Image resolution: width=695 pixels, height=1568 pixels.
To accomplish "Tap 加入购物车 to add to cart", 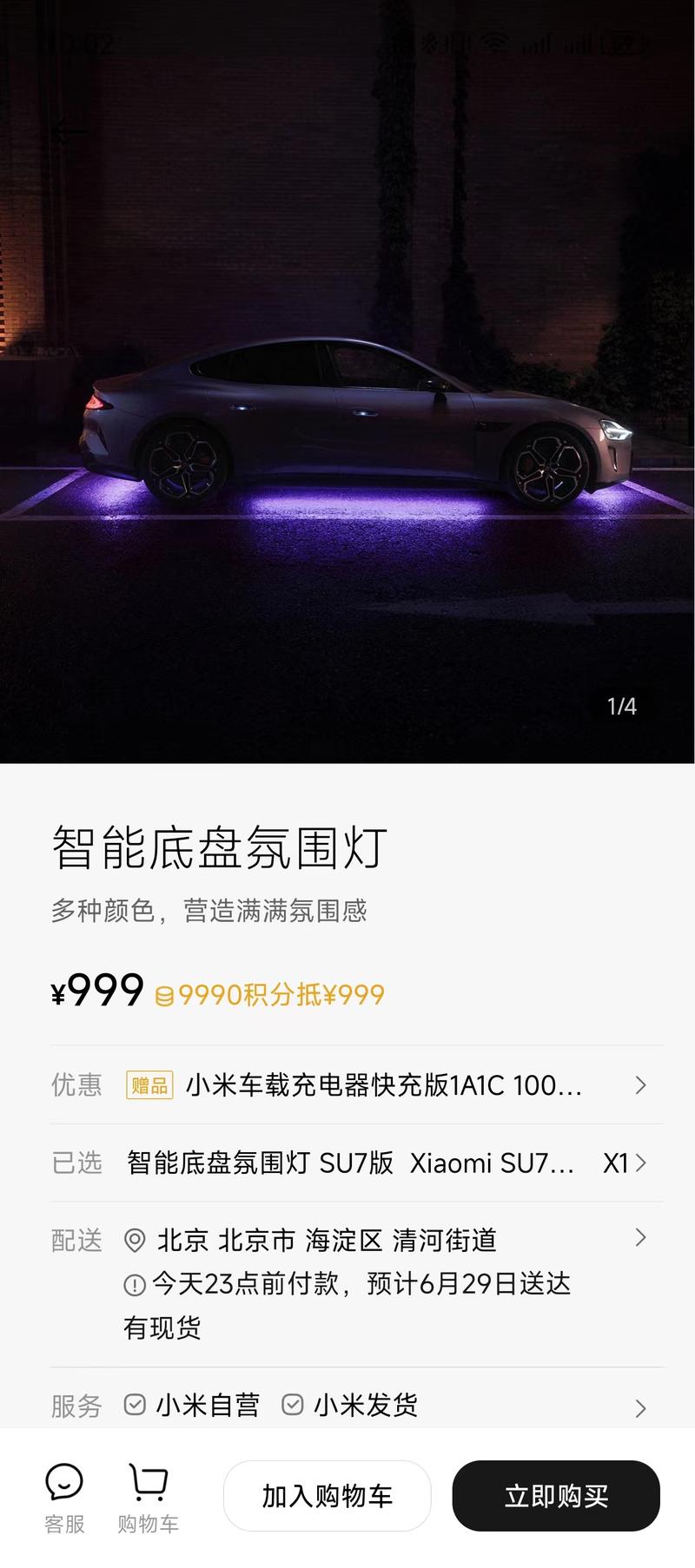I will 327,1495.
